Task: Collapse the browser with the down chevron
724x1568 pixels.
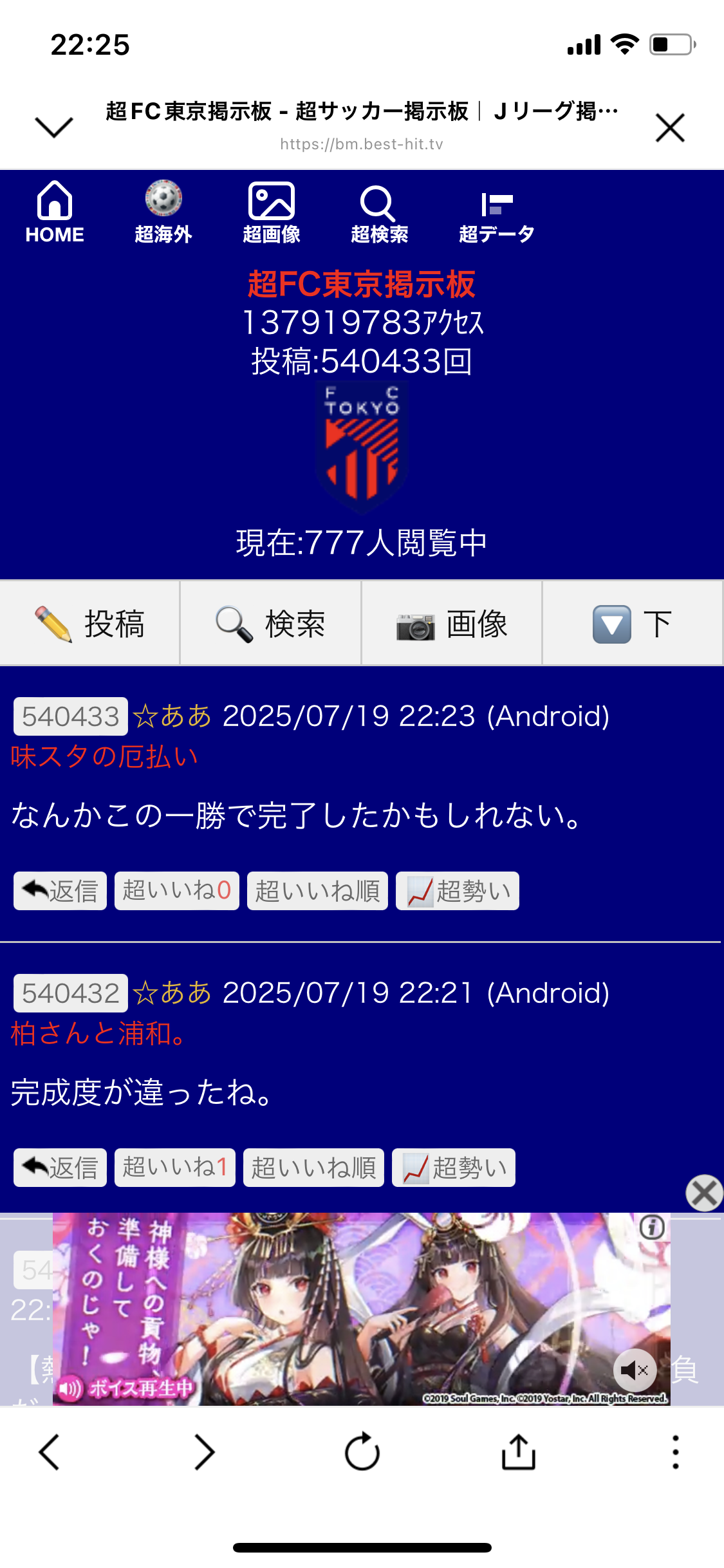Action: [54, 127]
